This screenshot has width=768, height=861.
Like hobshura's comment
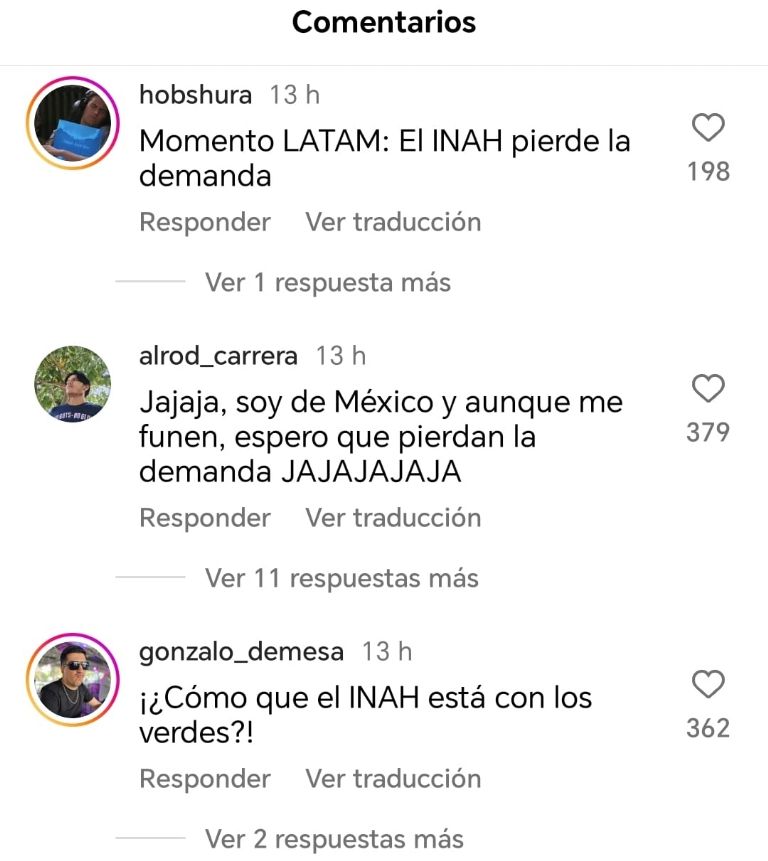(708, 128)
